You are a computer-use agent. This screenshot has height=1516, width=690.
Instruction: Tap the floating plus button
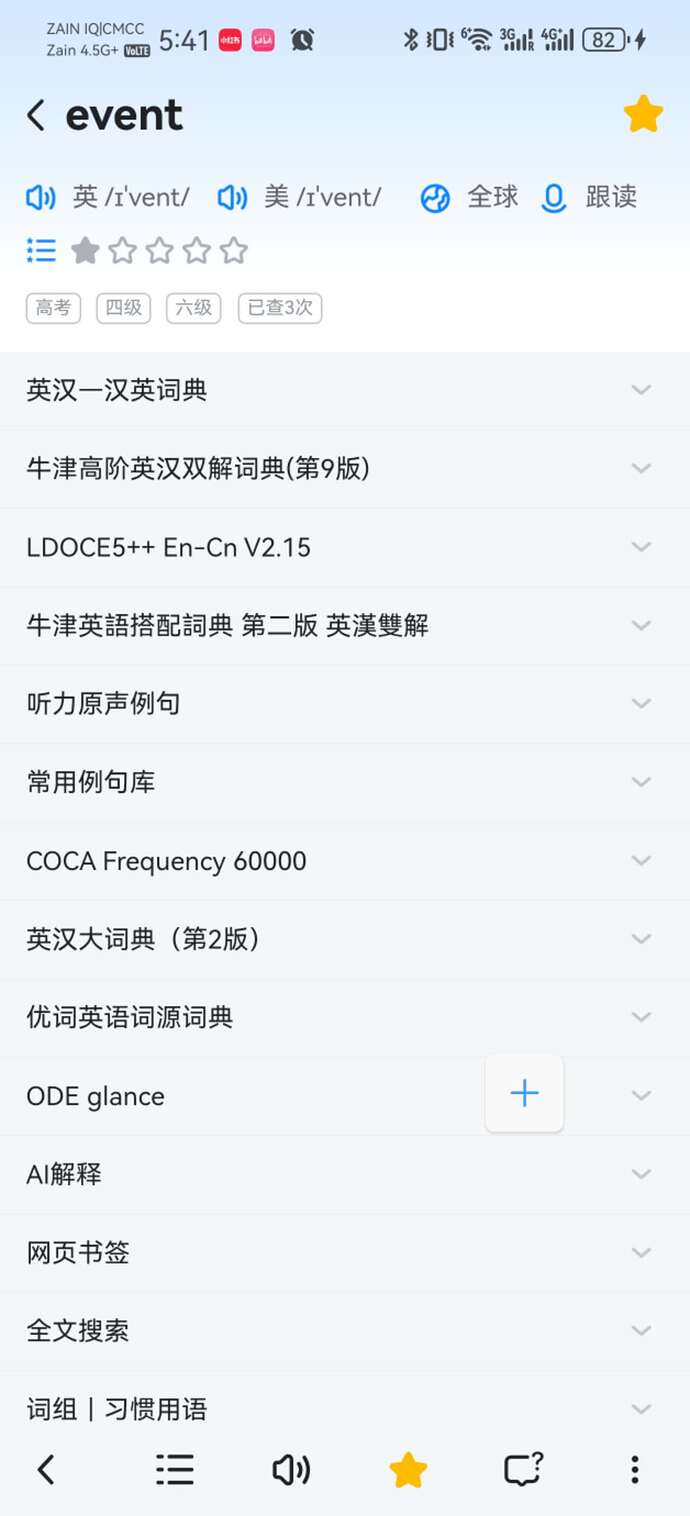(524, 1093)
